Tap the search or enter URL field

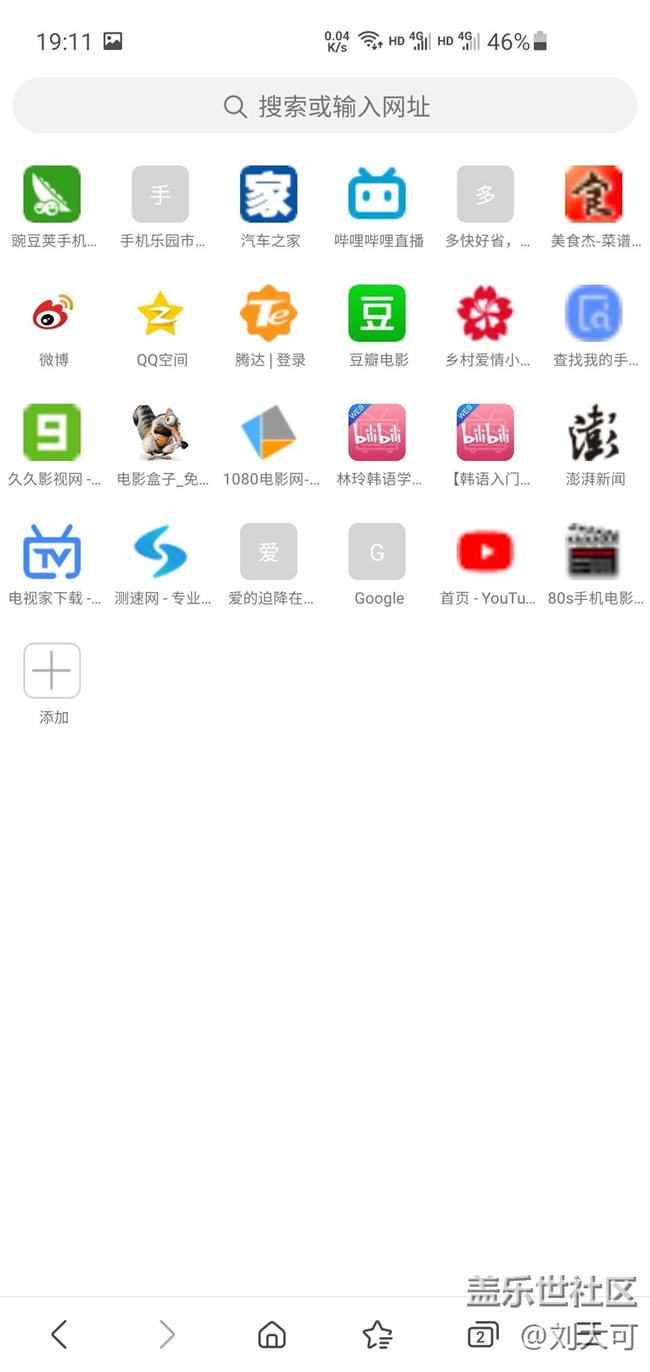pos(325,106)
